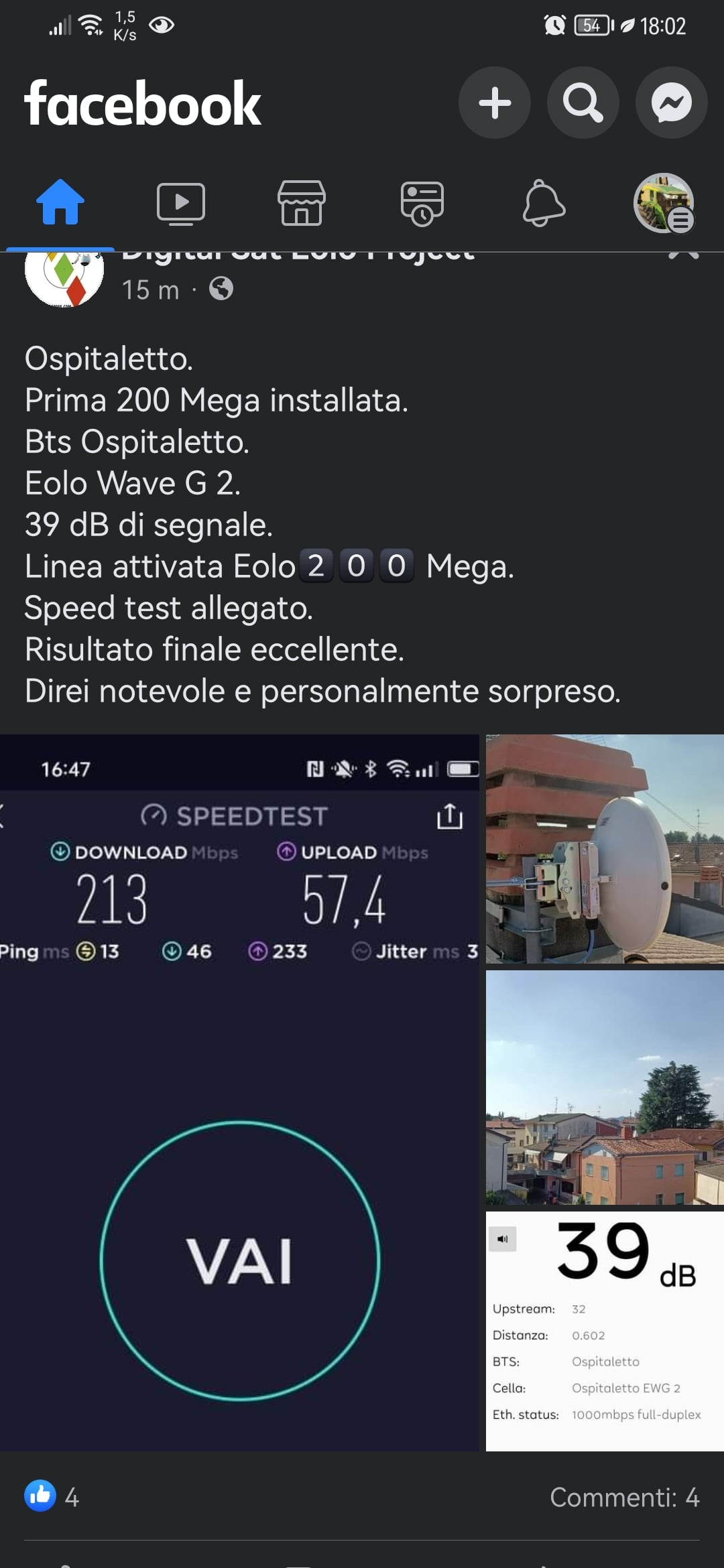
Task: Go to the Home feed tab
Action: (x=60, y=202)
